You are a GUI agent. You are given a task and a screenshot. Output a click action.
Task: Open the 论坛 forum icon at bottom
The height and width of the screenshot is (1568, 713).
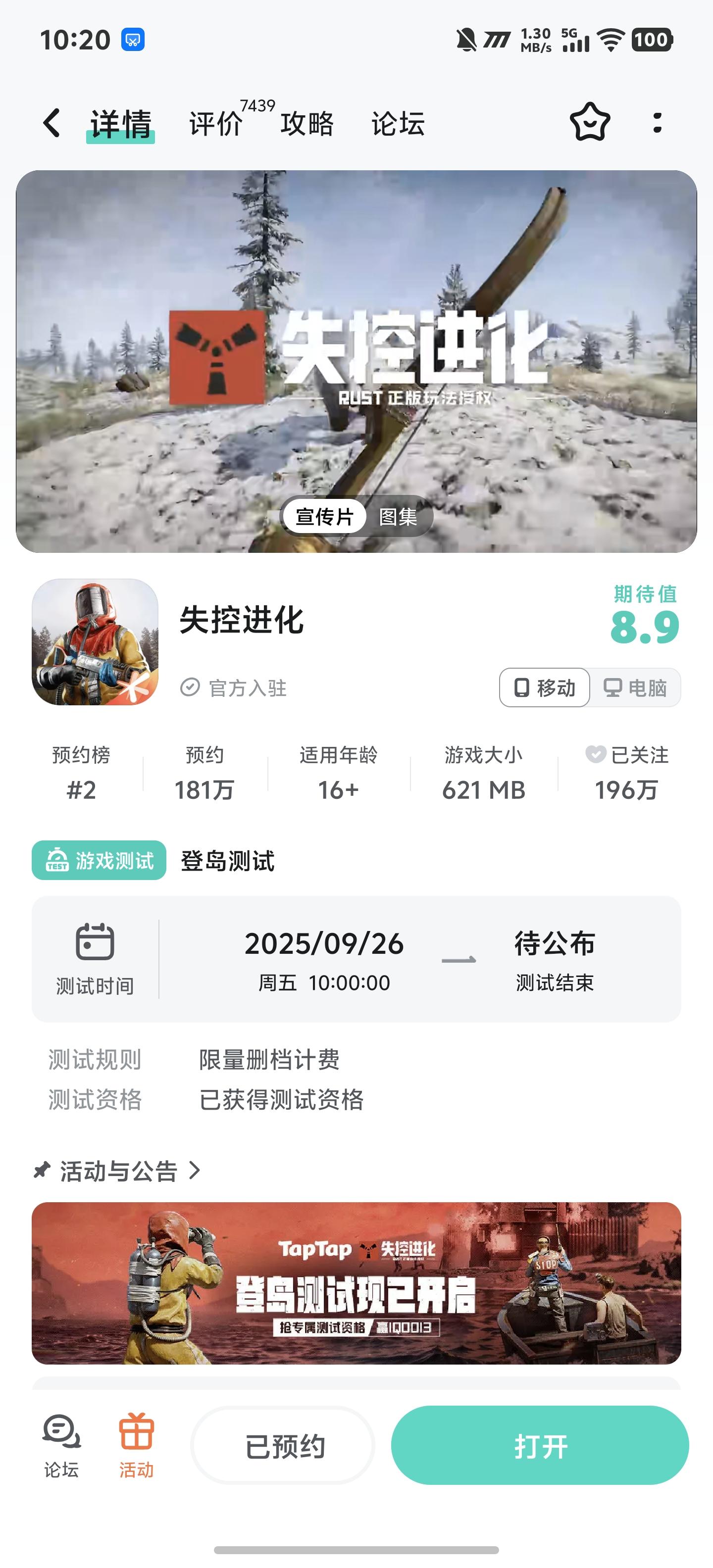pos(61,1445)
